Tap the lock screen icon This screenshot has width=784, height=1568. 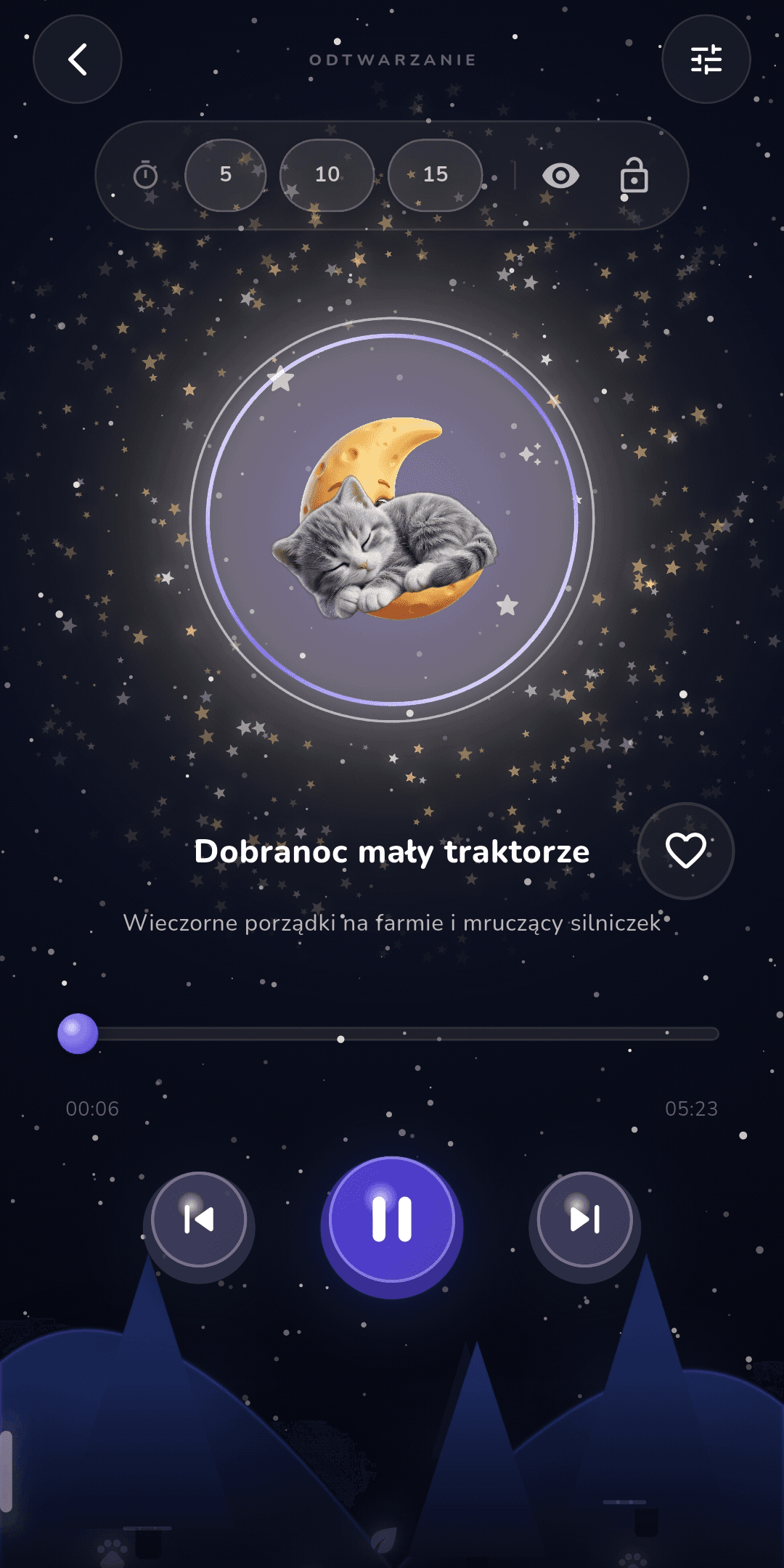634,175
